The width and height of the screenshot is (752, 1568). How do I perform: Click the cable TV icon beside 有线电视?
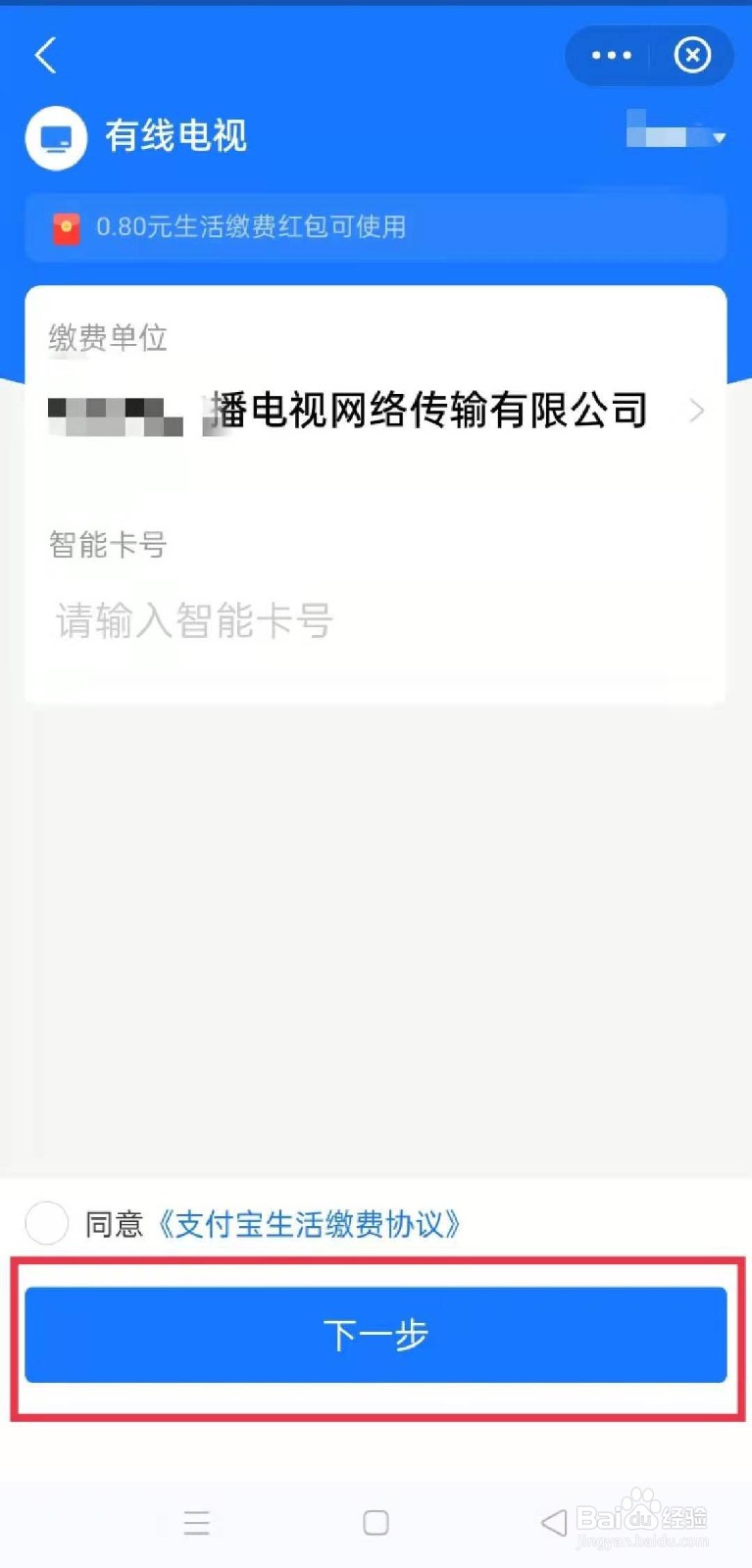(x=56, y=137)
